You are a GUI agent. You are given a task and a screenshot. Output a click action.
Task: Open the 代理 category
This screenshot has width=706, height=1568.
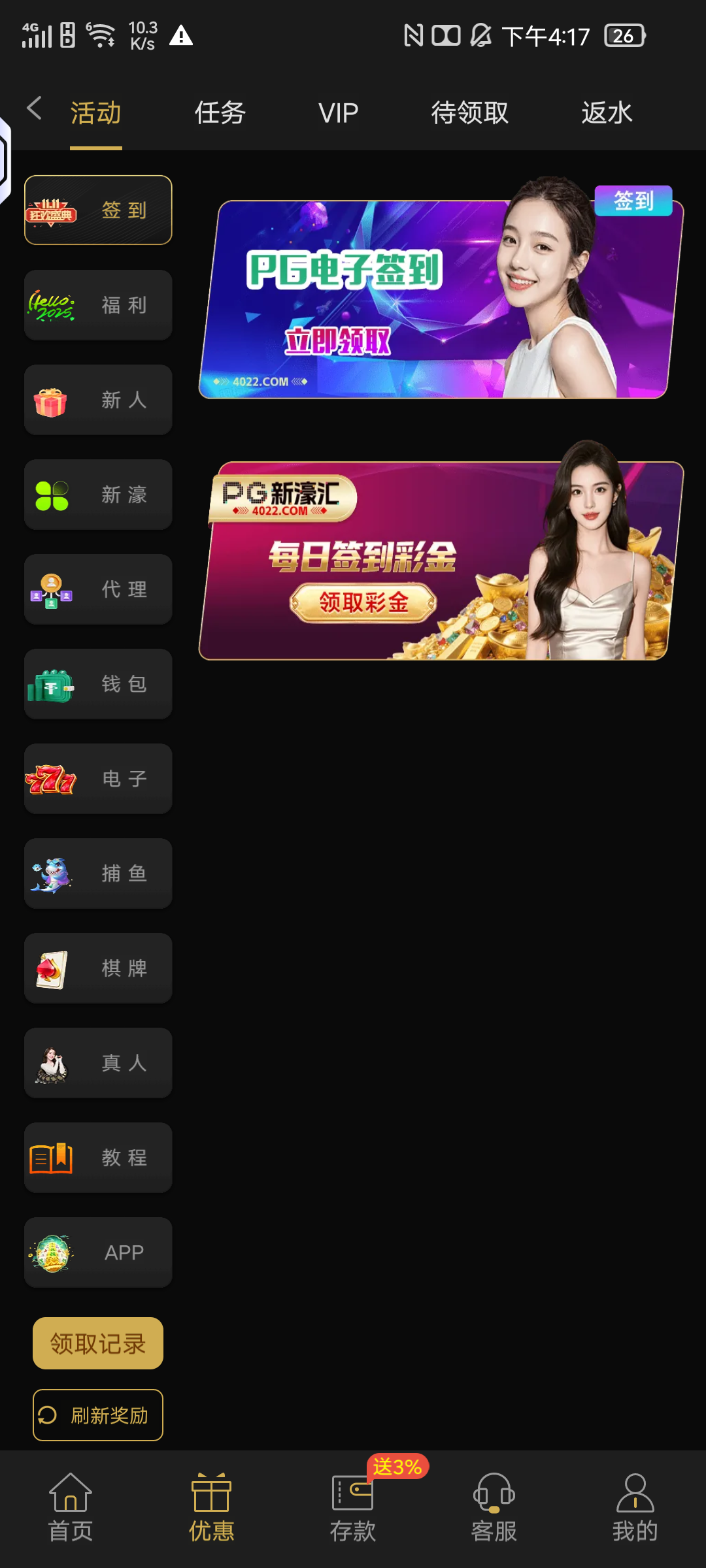coord(98,589)
